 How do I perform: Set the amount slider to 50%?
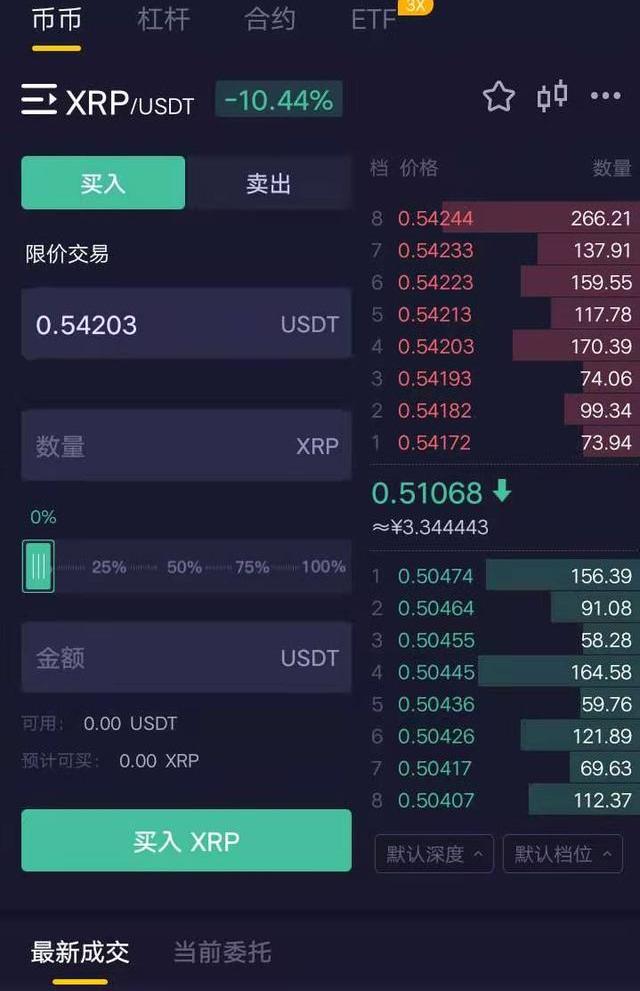184,567
